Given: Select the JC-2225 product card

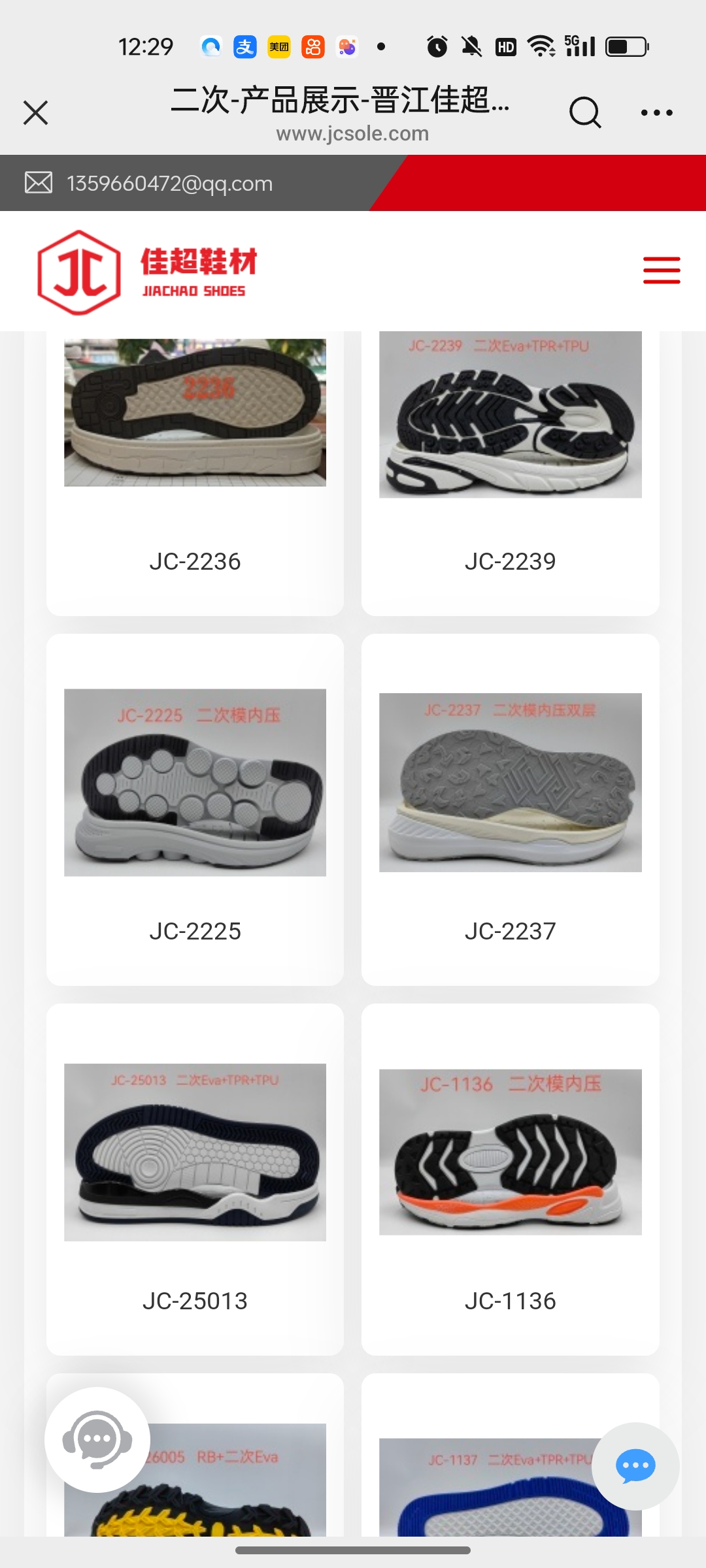Looking at the screenshot, I should point(195,810).
